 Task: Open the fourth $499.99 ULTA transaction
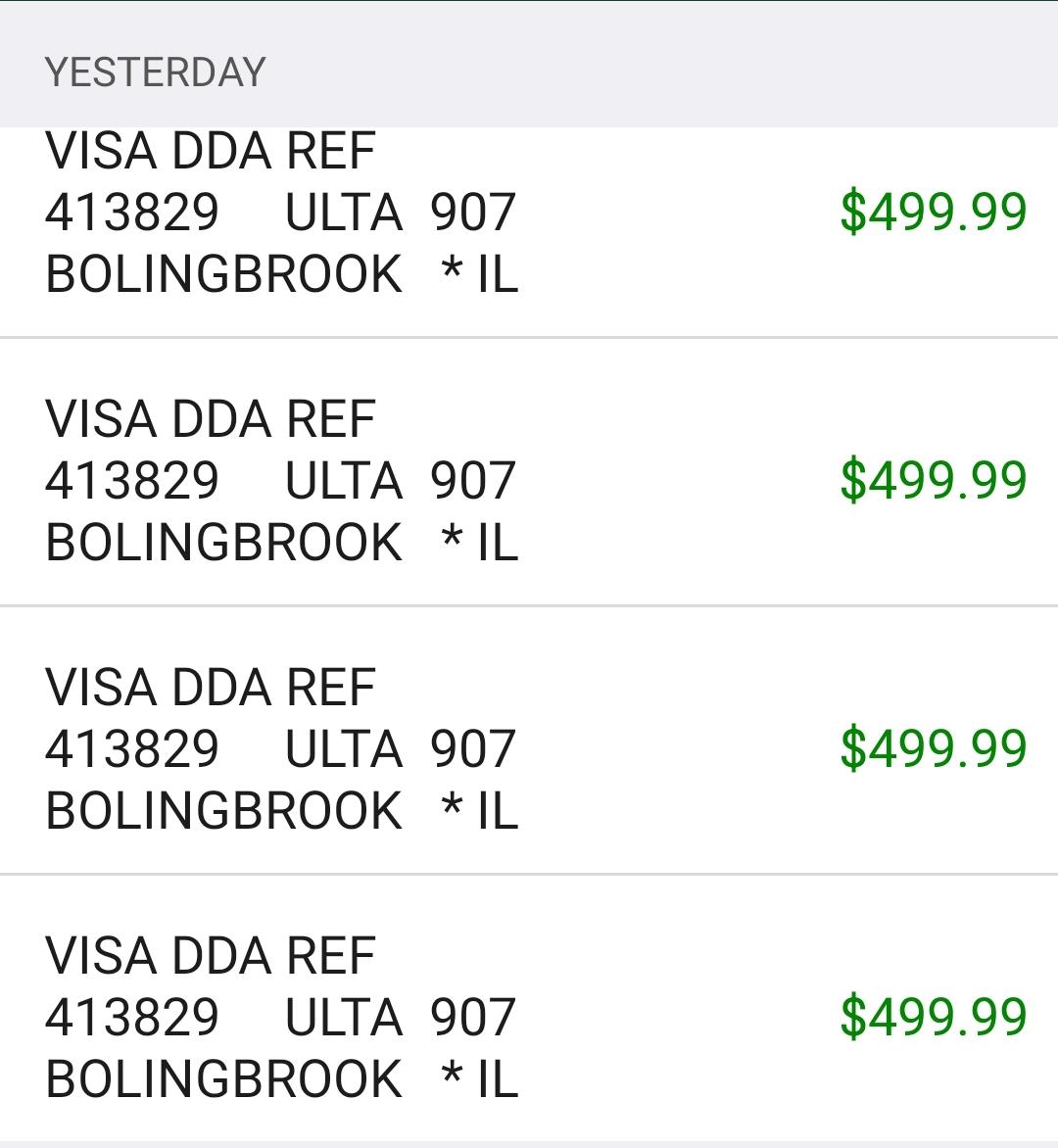(x=392, y=1004)
